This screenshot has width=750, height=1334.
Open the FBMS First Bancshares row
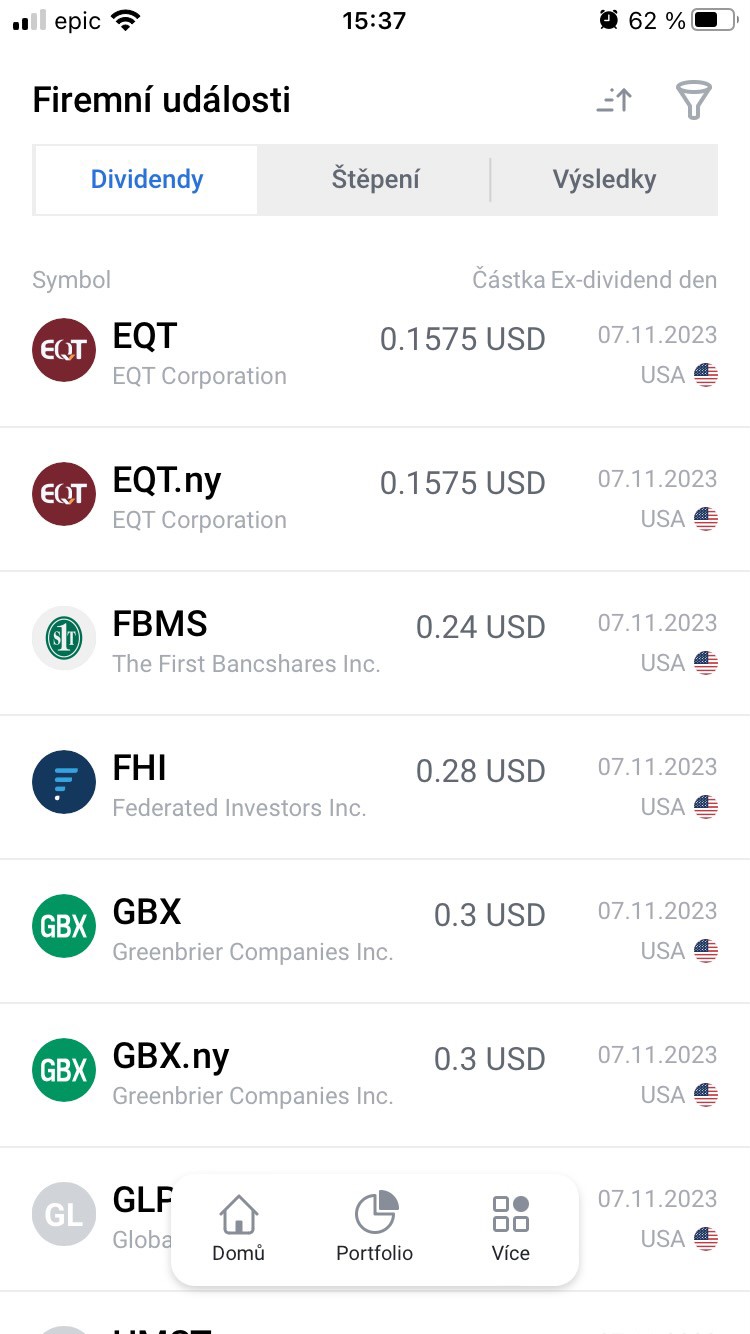tap(375, 643)
